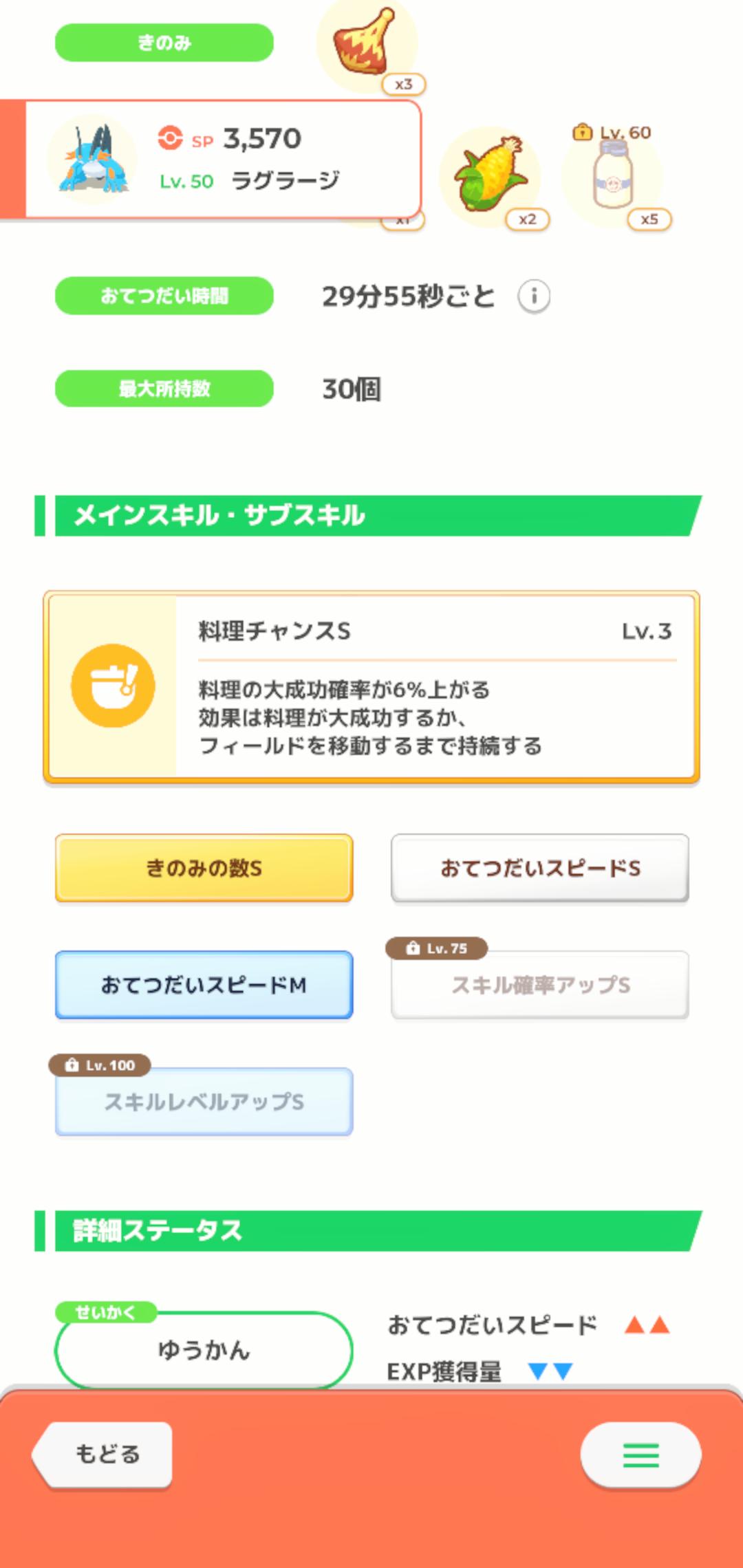Open the hamburger menu button

click(640, 1455)
